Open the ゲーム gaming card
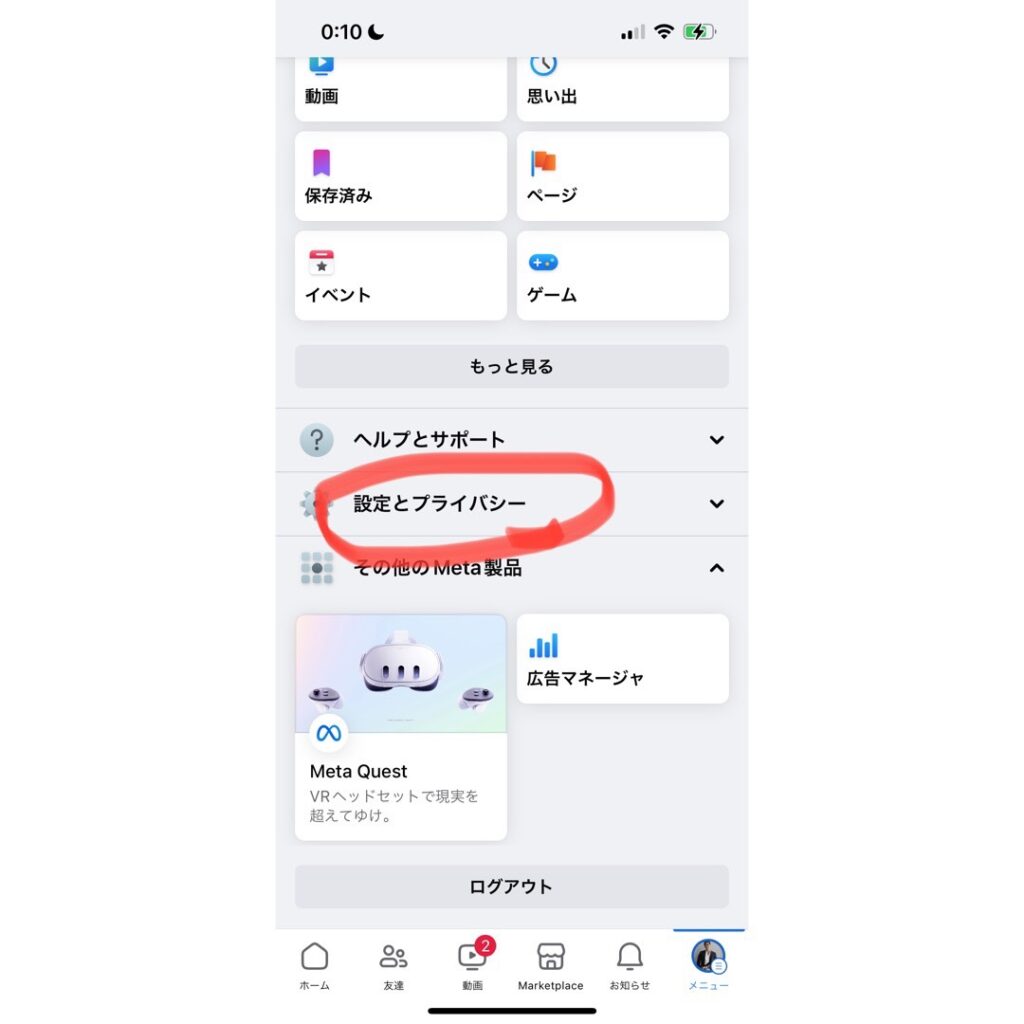Image resolution: width=1024 pixels, height=1024 pixels. [x=622, y=276]
